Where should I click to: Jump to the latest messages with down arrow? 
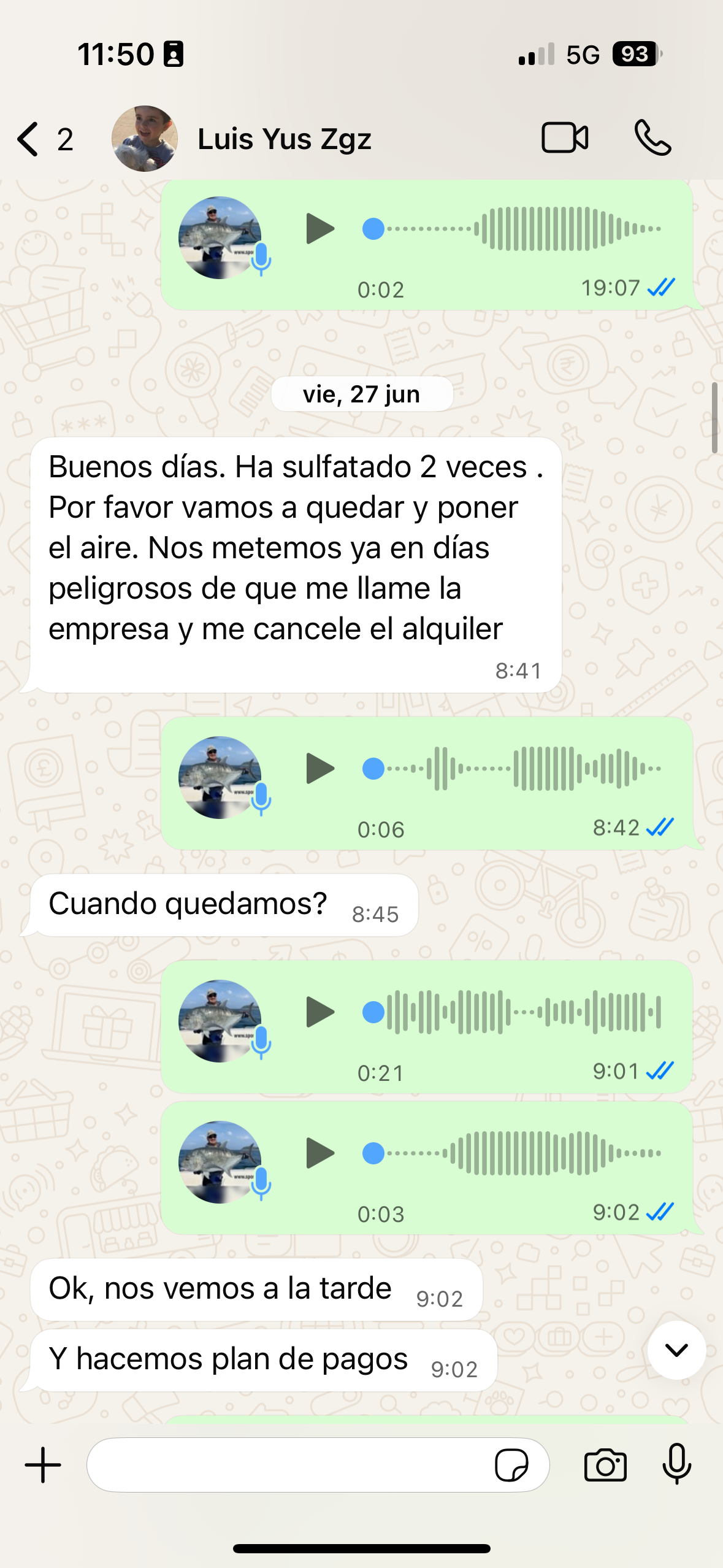pyautogui.click(x=676, y=1350)
